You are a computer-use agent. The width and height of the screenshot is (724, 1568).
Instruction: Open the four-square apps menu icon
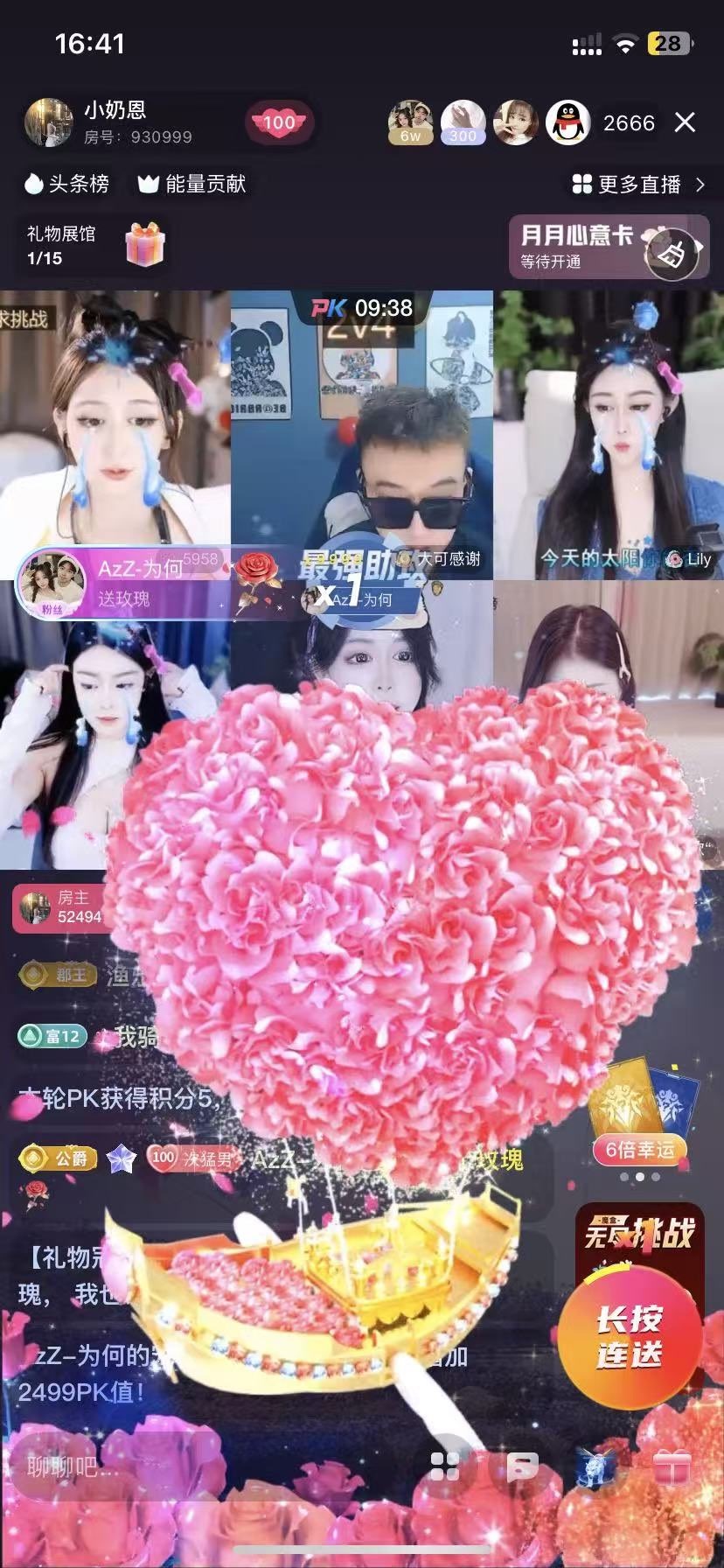445,1467
